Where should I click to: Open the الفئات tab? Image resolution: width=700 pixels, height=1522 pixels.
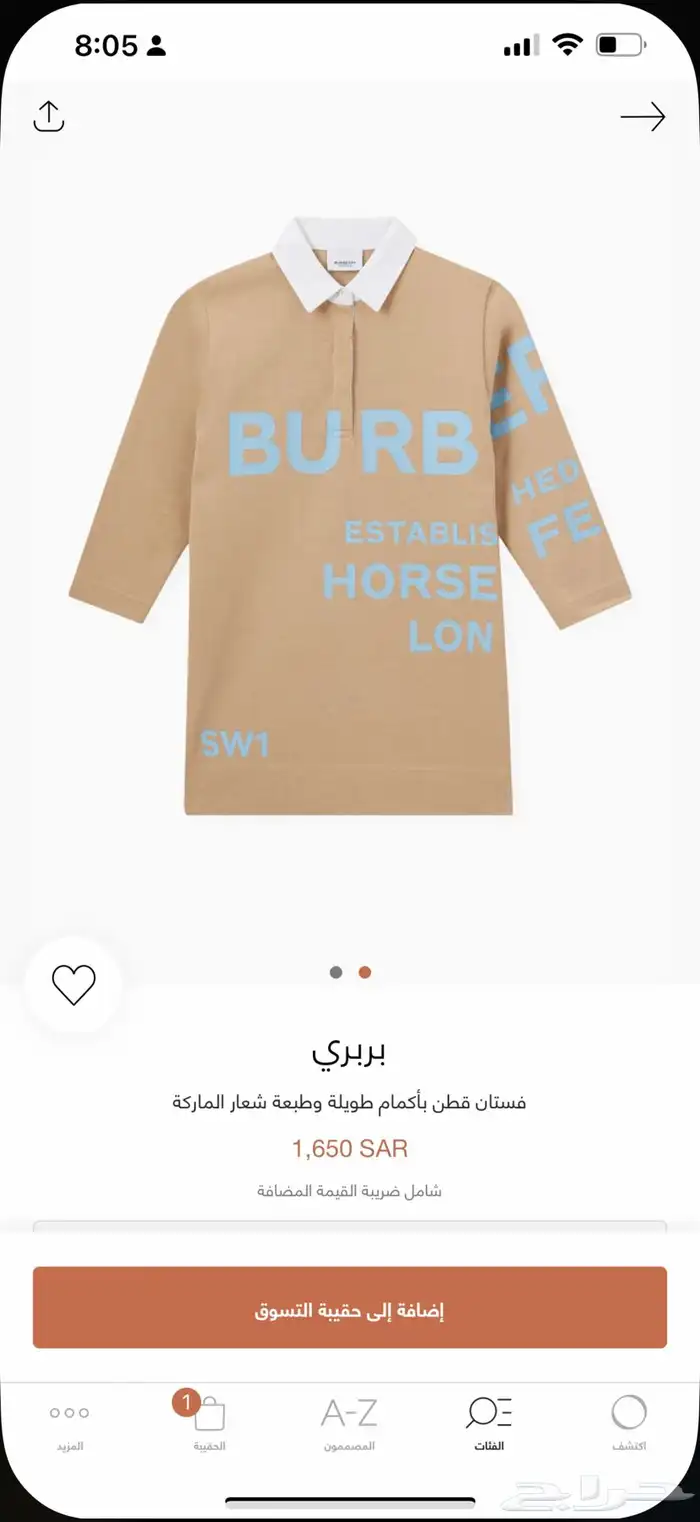(x=489, y=1422)
